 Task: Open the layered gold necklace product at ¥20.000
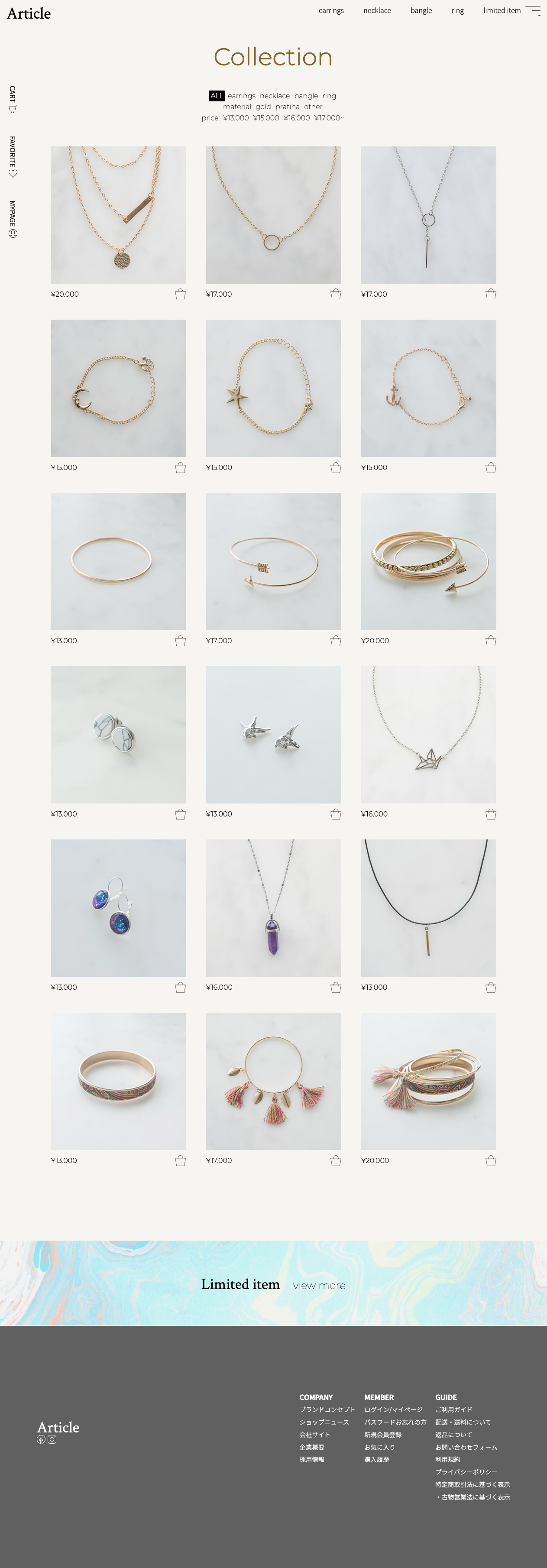pyautogui.click(x=118, y=214)
